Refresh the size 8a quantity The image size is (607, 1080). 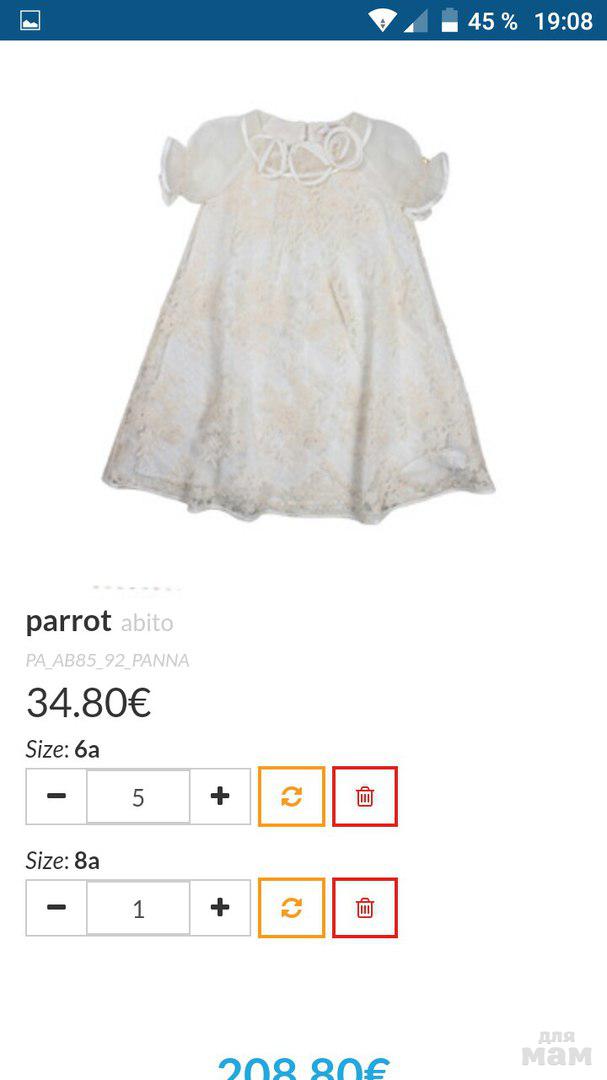[x=291, y=908]
